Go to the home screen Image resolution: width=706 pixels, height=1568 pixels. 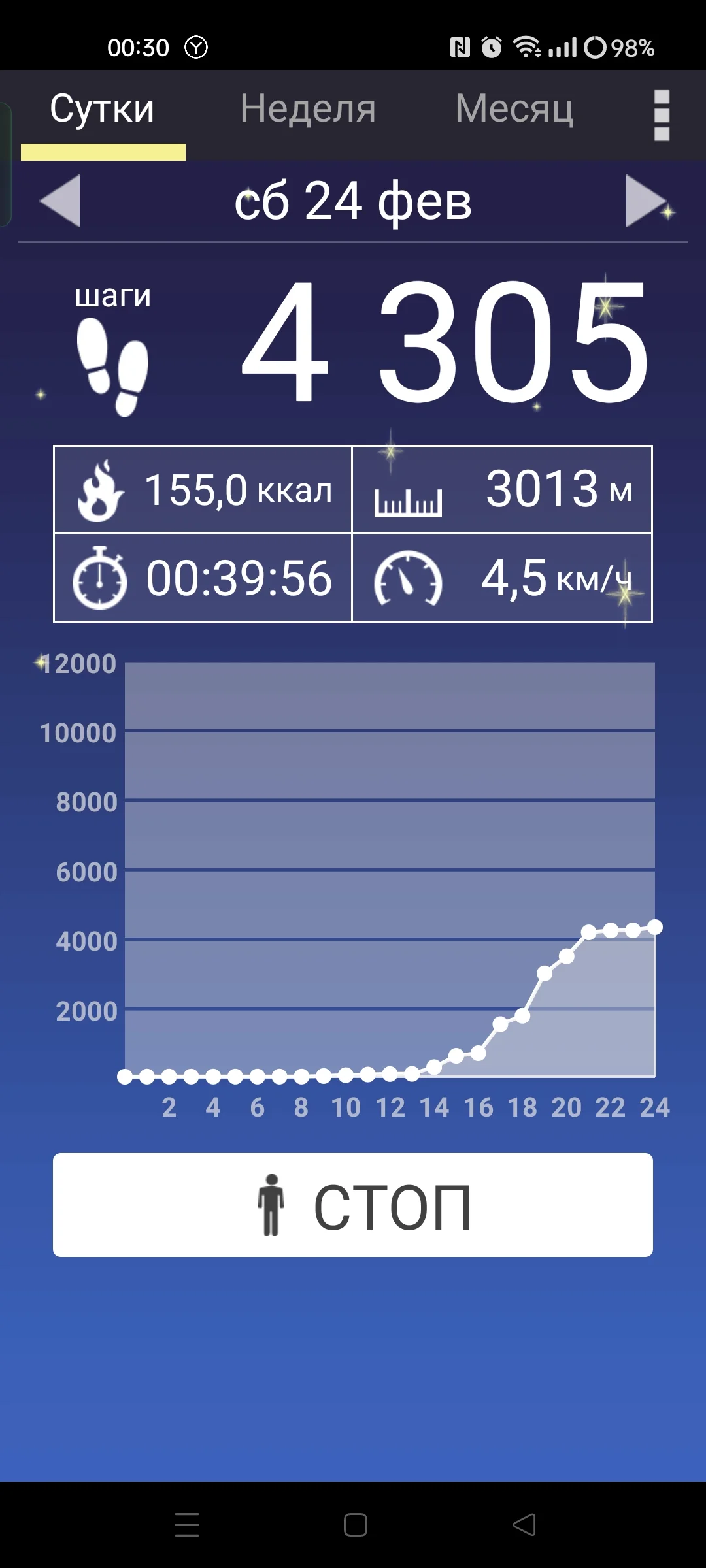pos(355,1525)
